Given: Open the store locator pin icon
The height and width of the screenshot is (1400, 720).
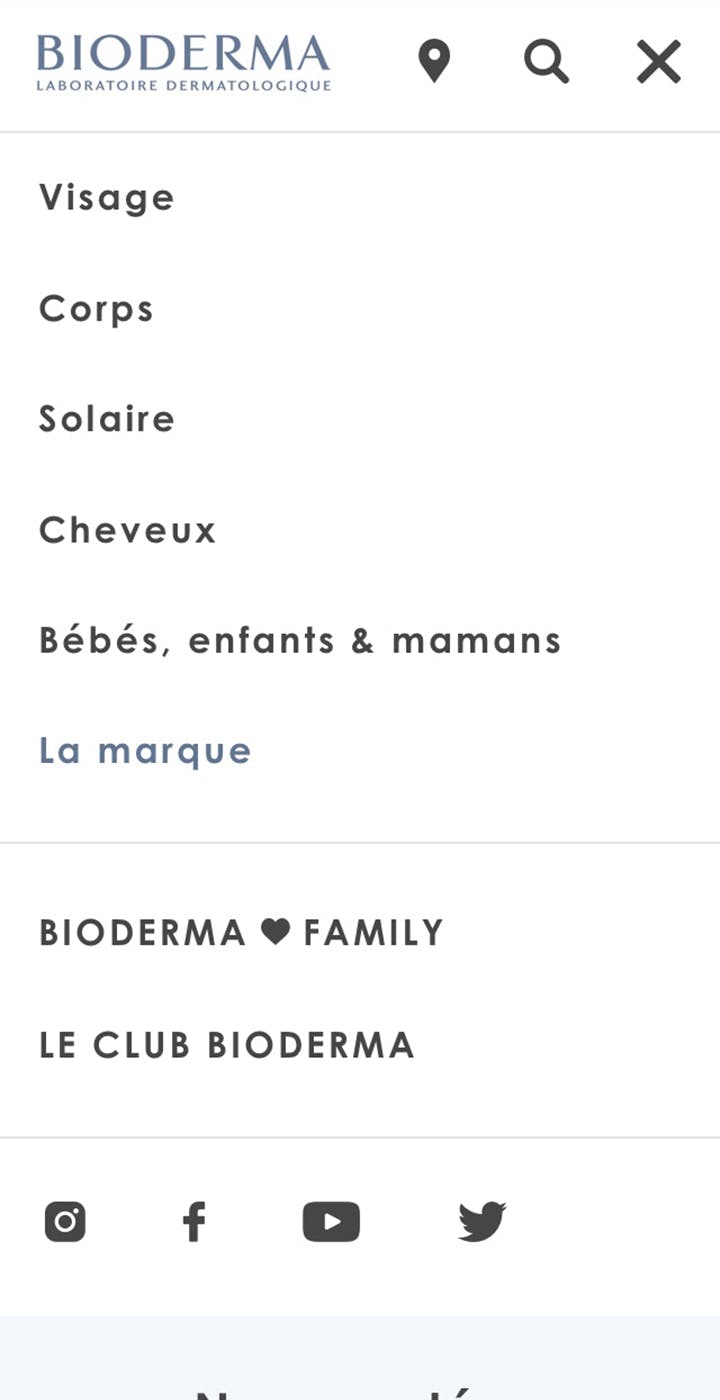Looking at the screenshot, I should 434,60.
